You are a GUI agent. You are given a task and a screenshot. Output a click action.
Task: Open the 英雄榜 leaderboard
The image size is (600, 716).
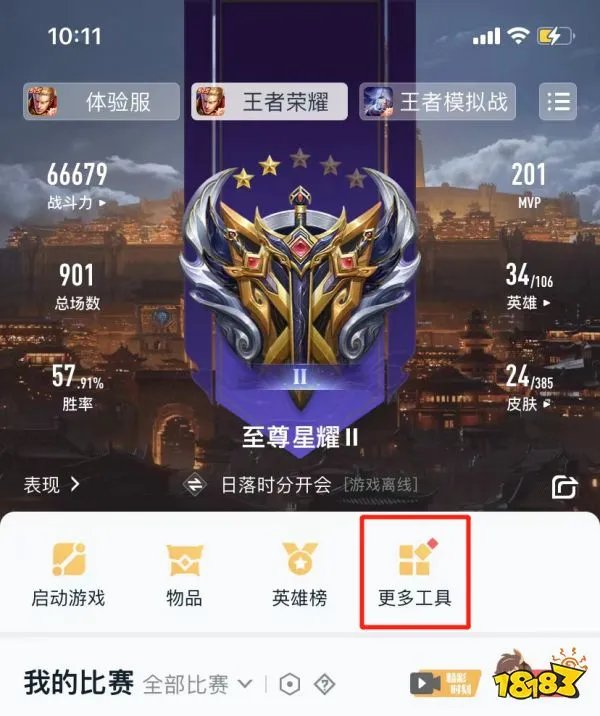299,575
